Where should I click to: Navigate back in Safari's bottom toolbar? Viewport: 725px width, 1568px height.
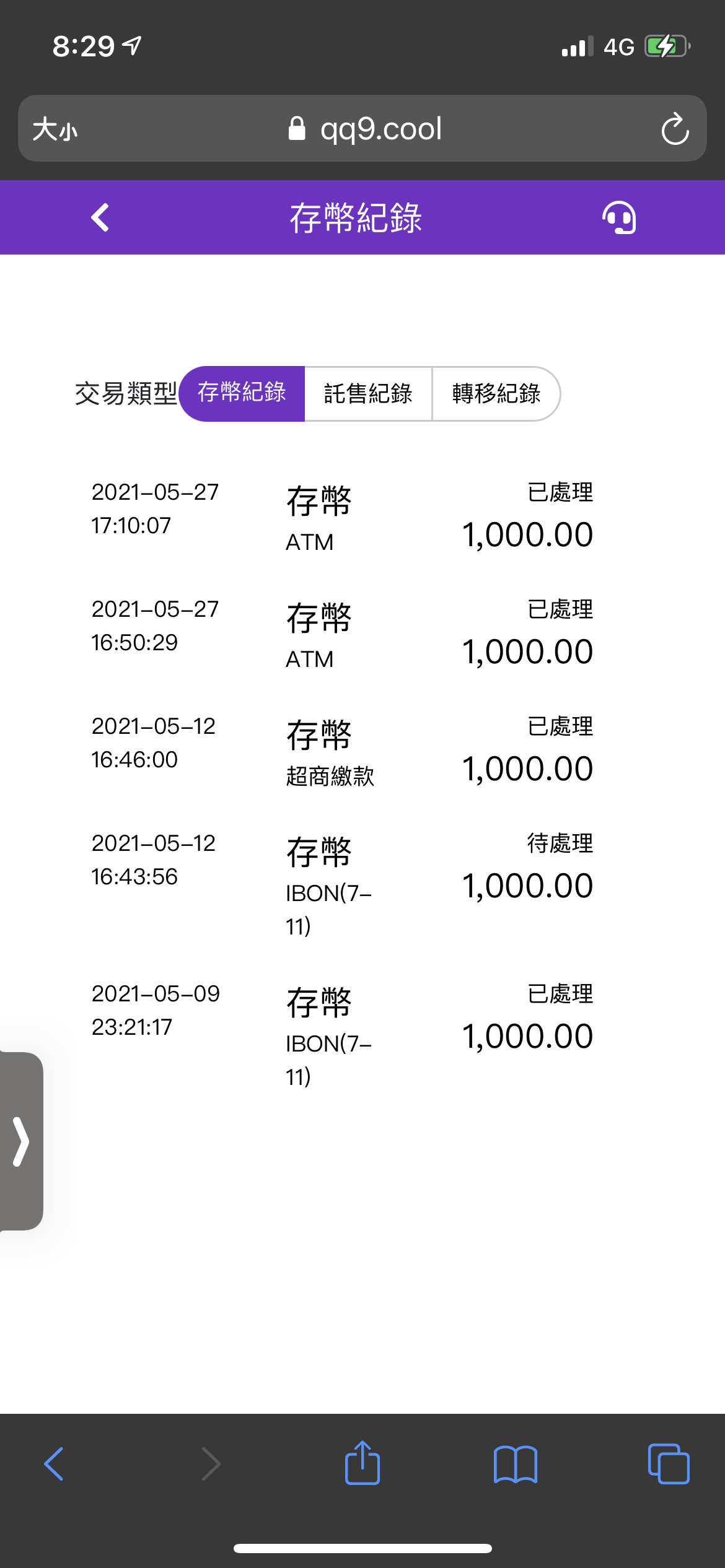55,1464
